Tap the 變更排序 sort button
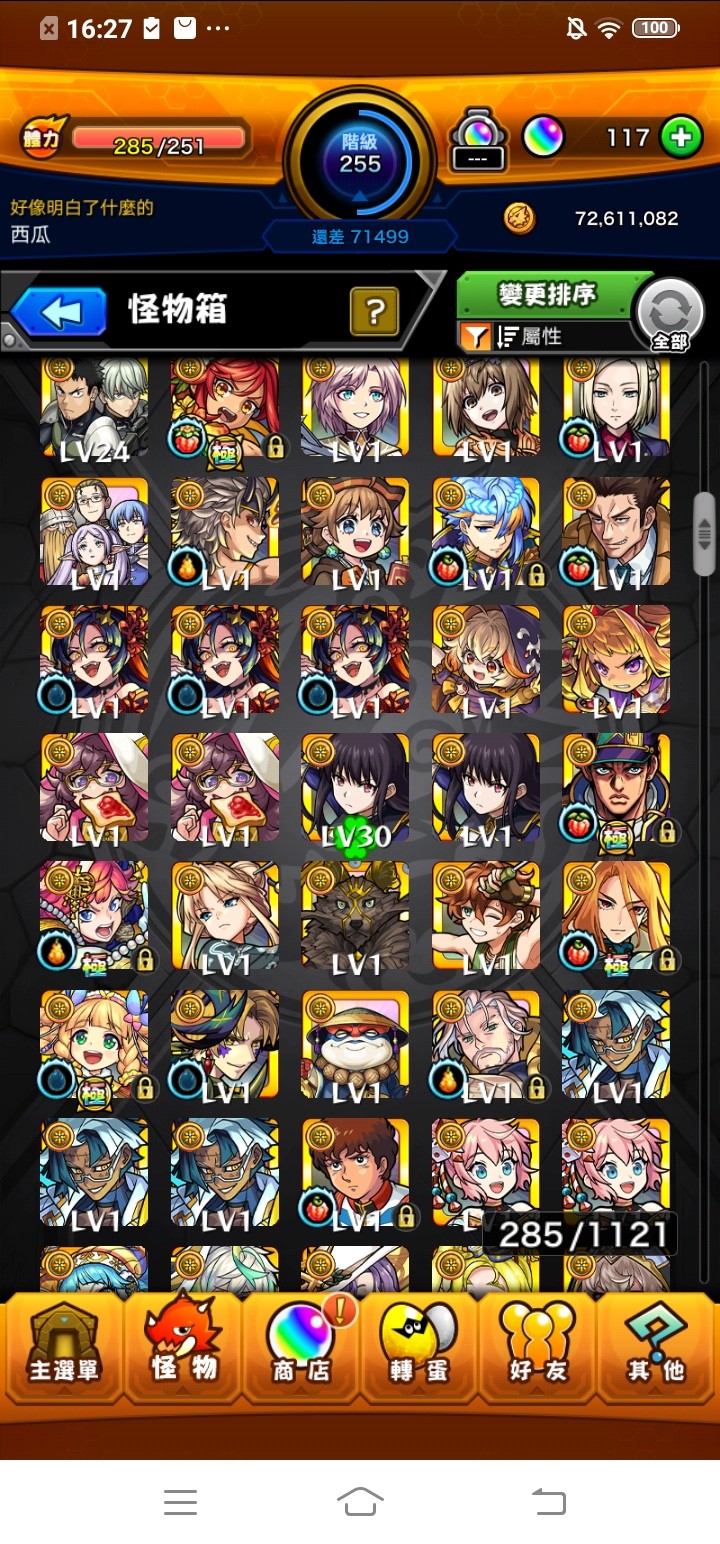Screen dimensions: 720x1544 pos(547,295)
